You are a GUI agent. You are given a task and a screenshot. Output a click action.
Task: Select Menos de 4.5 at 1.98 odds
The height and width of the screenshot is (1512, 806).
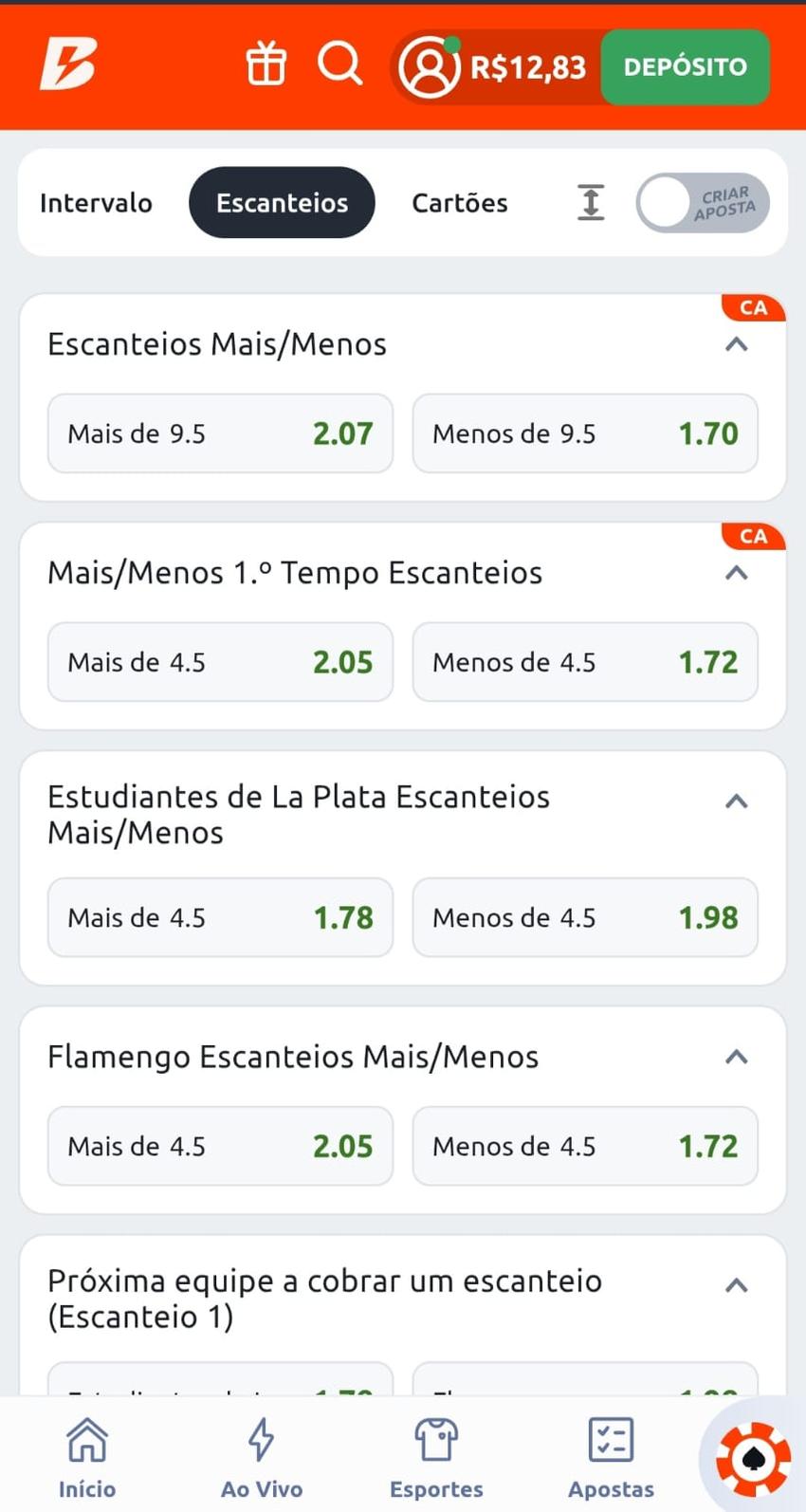click(x=585, y=917)
